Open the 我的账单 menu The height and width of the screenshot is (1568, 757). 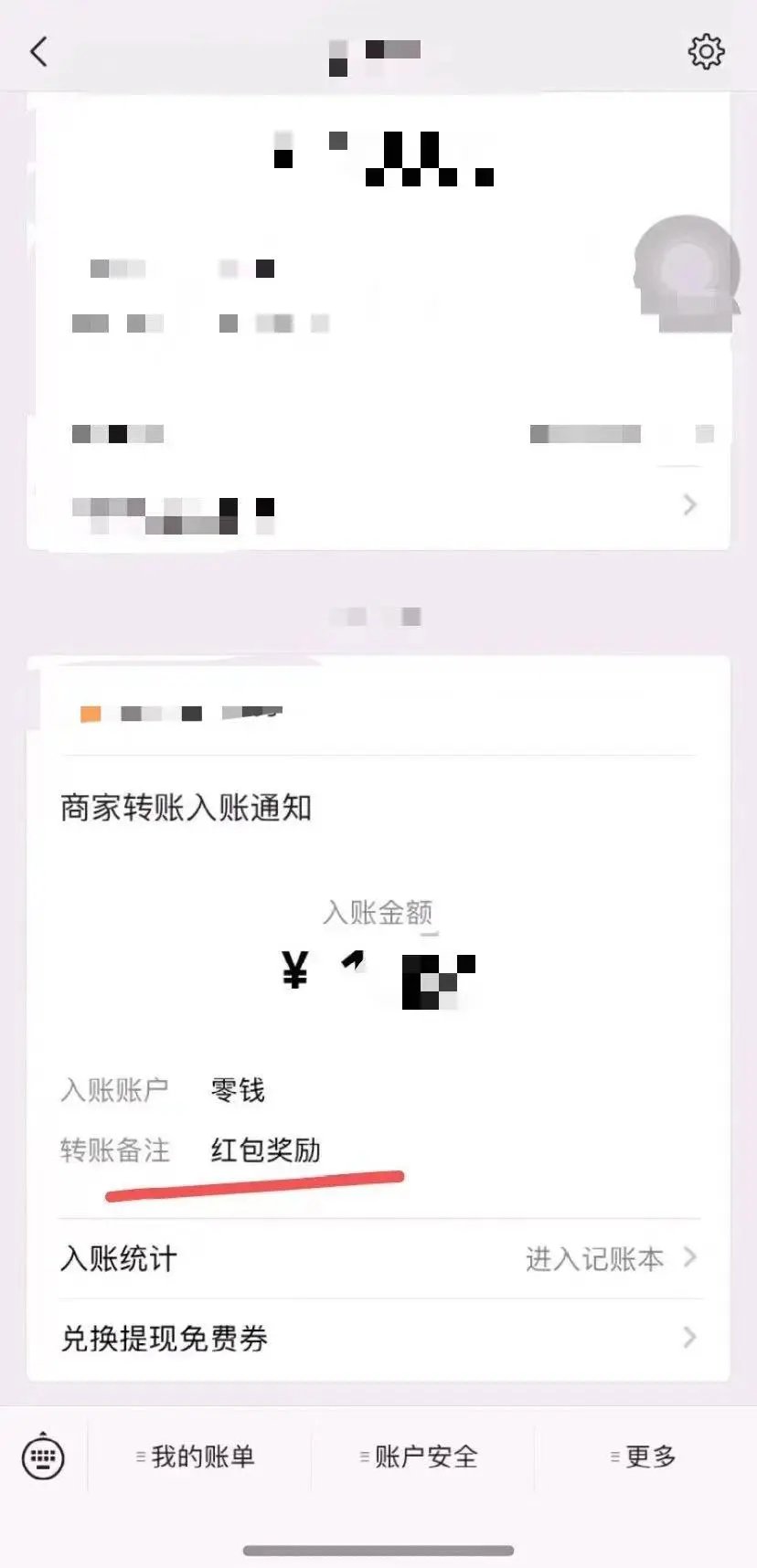point(199,1457)
